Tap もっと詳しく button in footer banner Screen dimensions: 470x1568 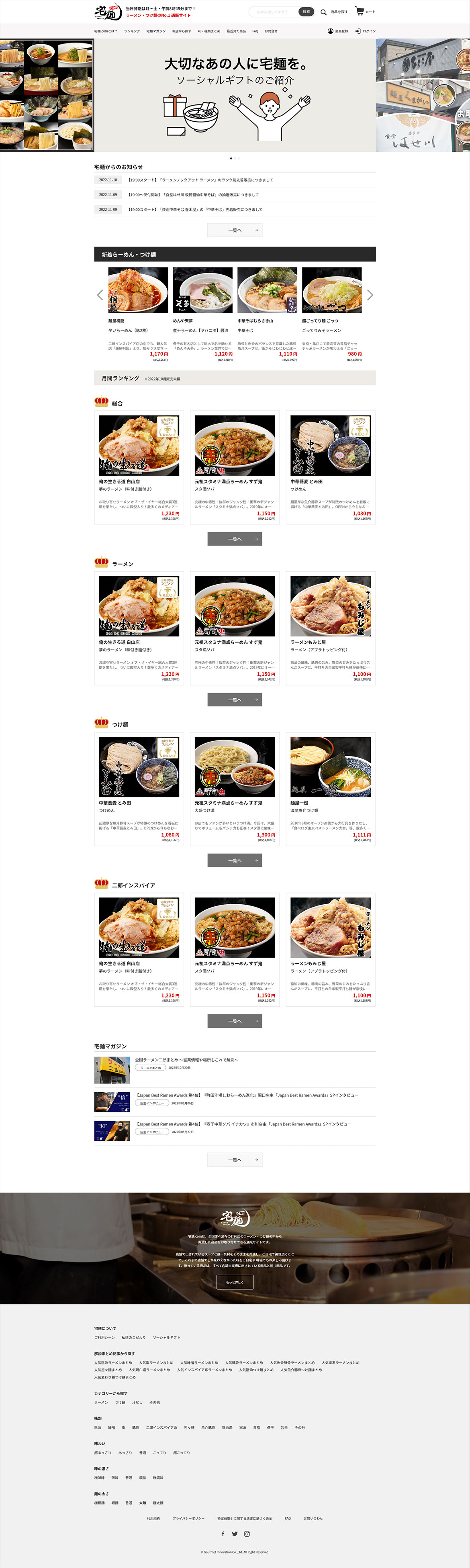click(x=234, y=1283)
